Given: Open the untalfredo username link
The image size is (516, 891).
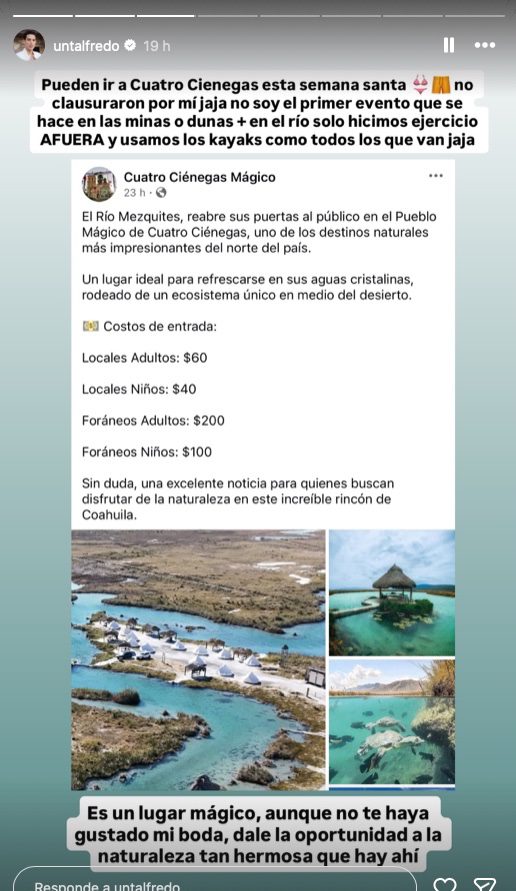Looking at the screenshot, I should tap(86, 46).
